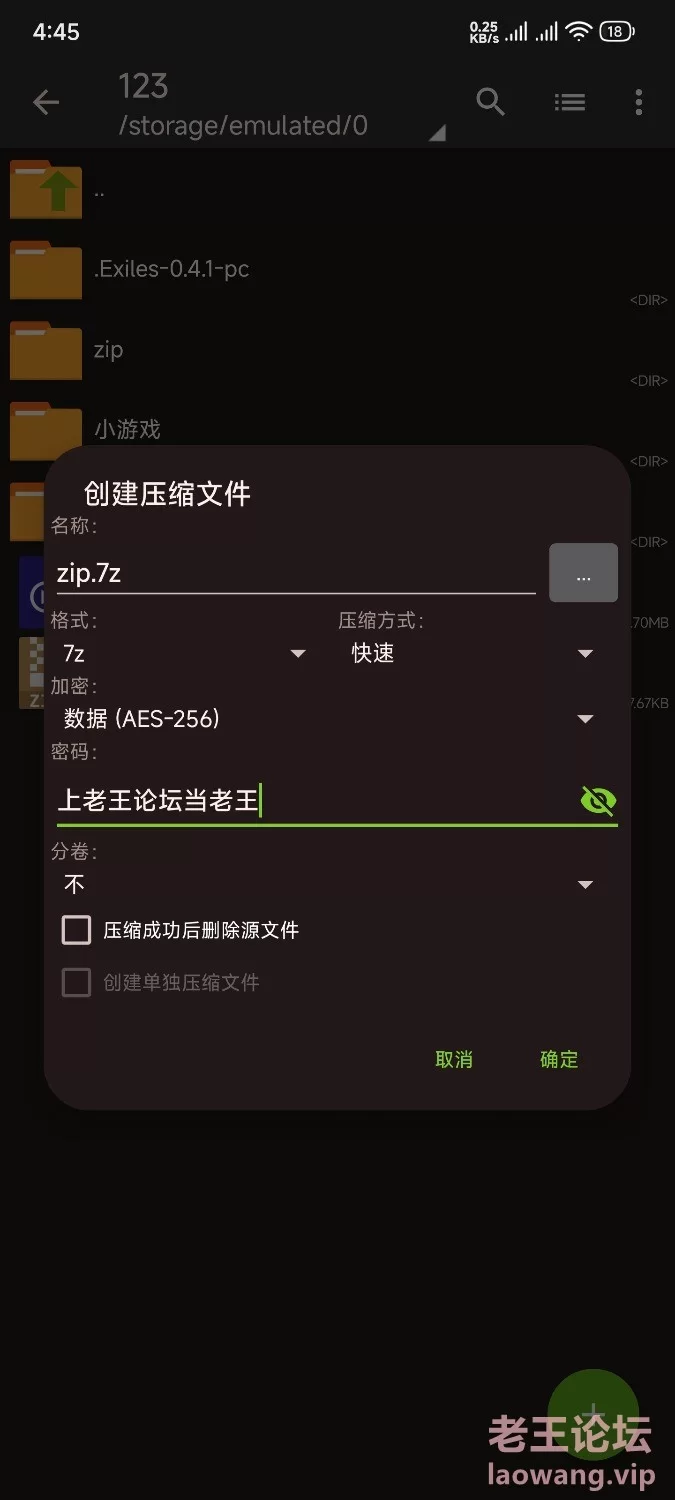Expand the 7z format dropdown

(184, 653)
